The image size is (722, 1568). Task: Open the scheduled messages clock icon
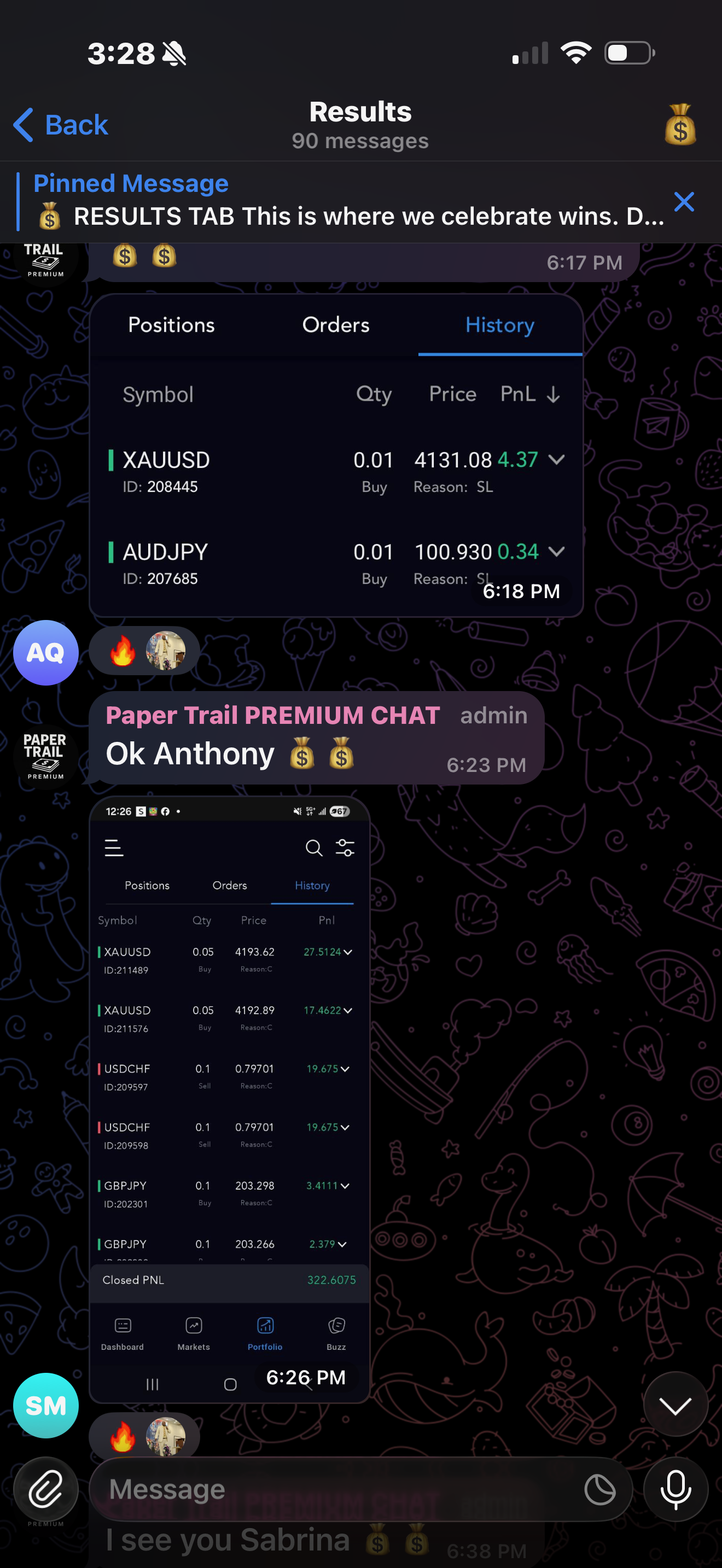tap(599, 1490)
